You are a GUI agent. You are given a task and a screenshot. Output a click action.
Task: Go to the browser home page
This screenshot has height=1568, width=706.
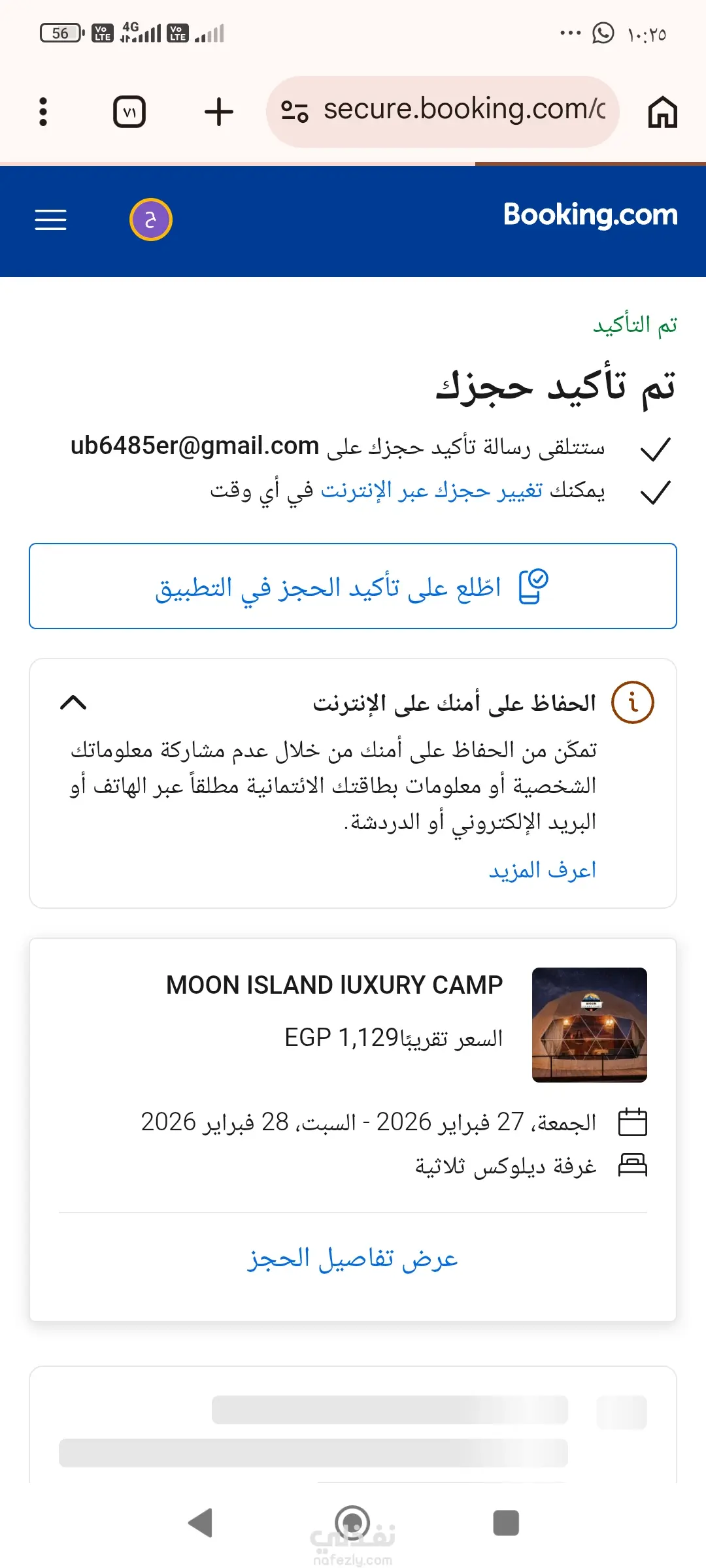[x=662, y=112]
